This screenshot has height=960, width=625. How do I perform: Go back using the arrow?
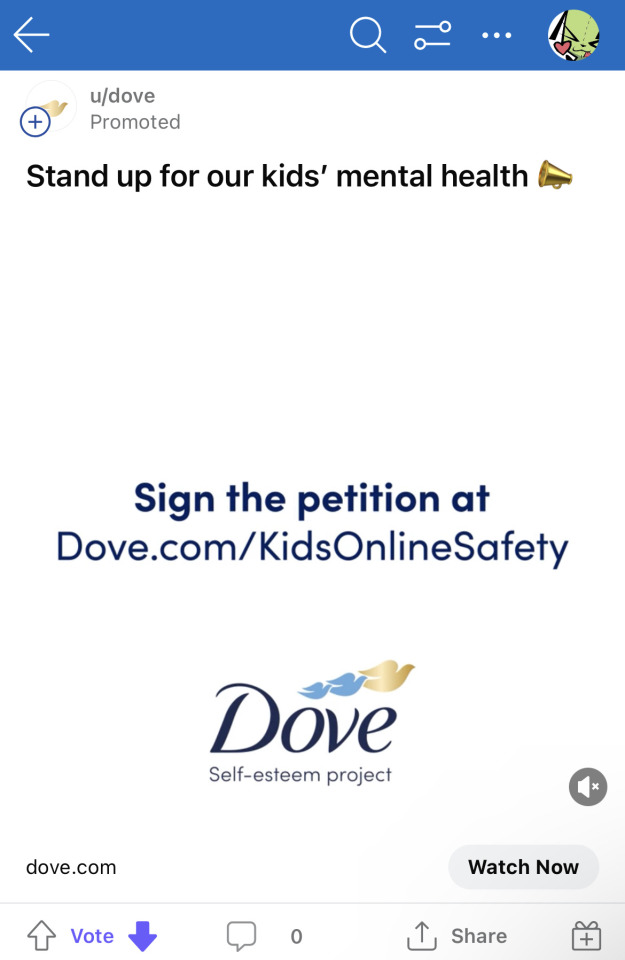[31, 36]
